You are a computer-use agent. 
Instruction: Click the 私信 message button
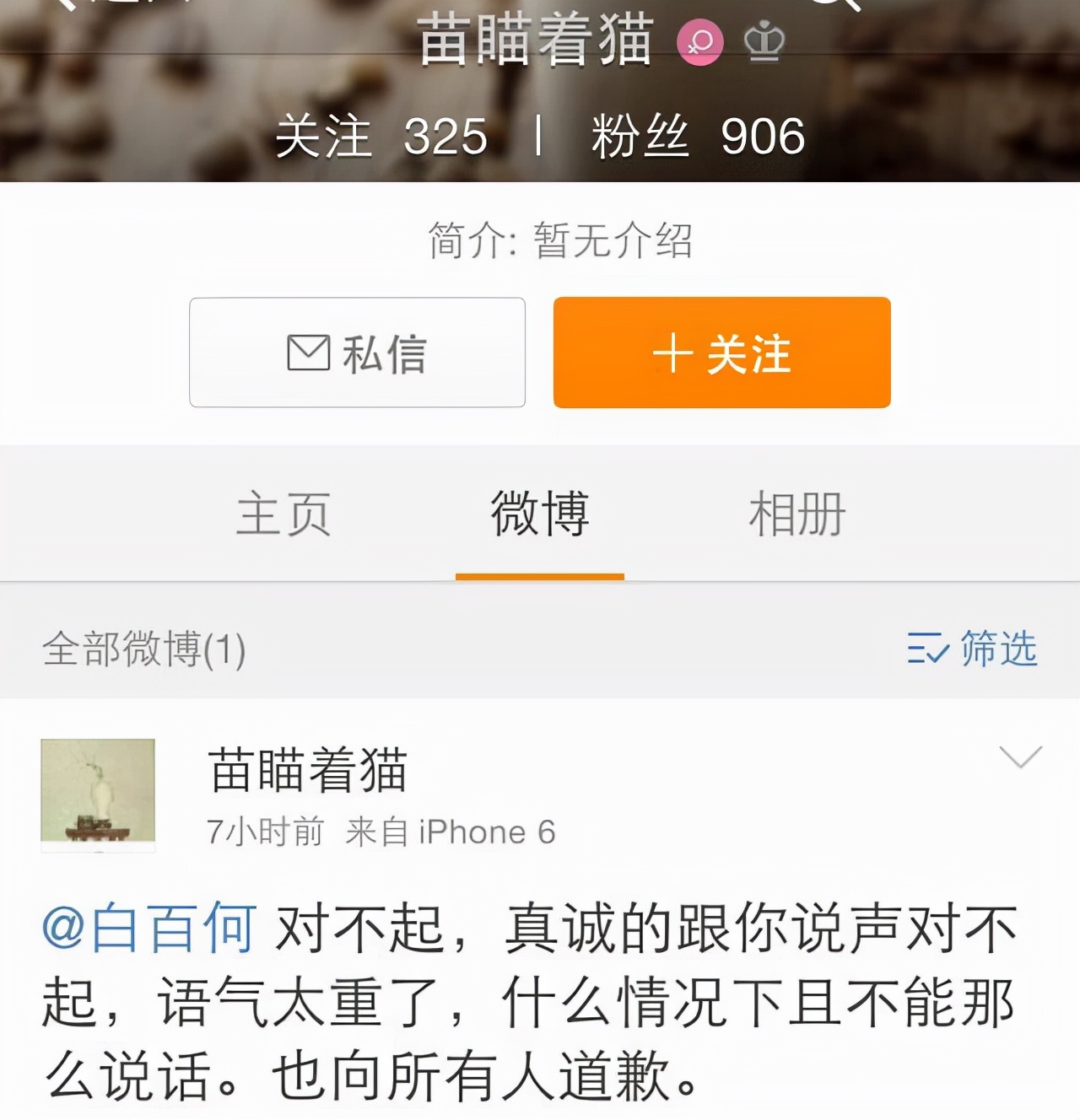pos(358,353)
